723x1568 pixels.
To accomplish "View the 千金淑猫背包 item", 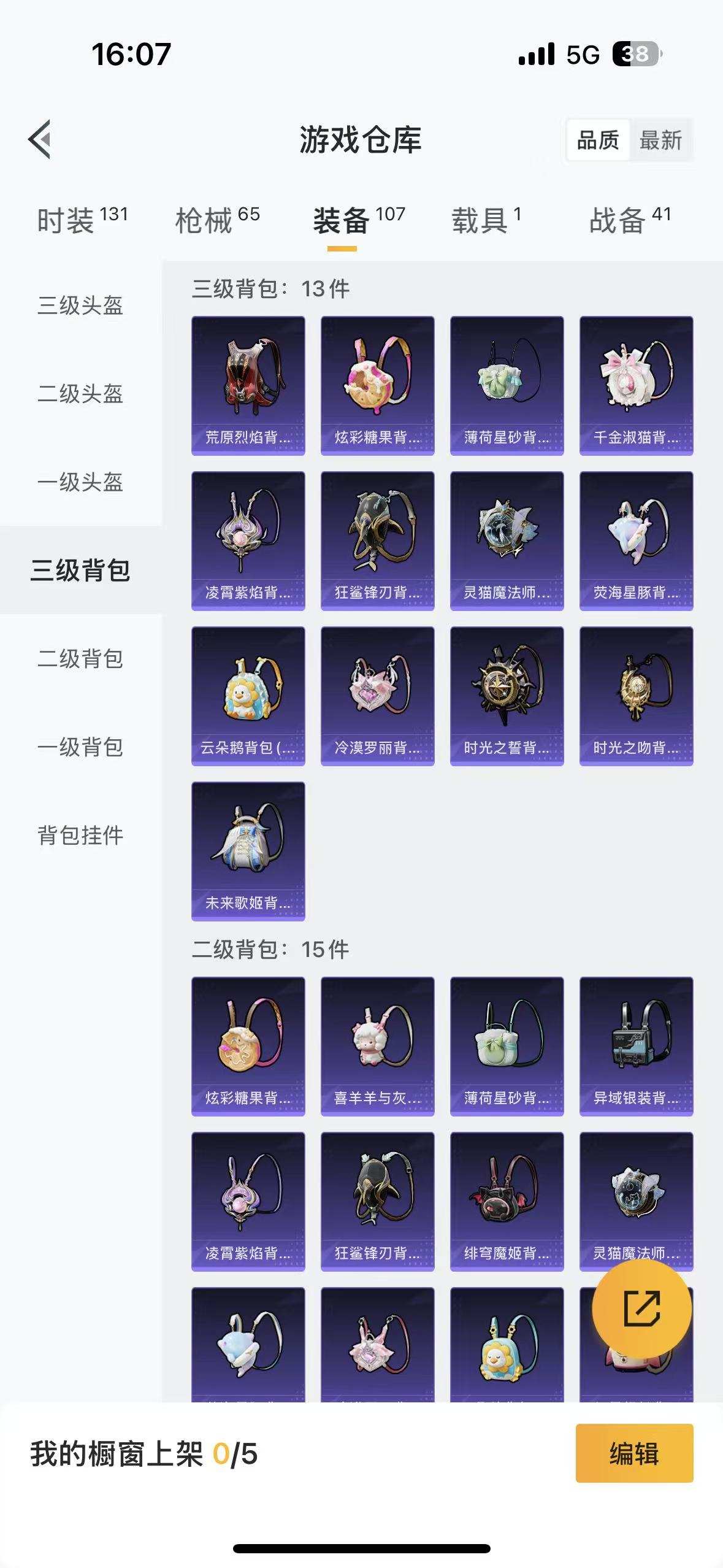I will (x=636, y=385).
